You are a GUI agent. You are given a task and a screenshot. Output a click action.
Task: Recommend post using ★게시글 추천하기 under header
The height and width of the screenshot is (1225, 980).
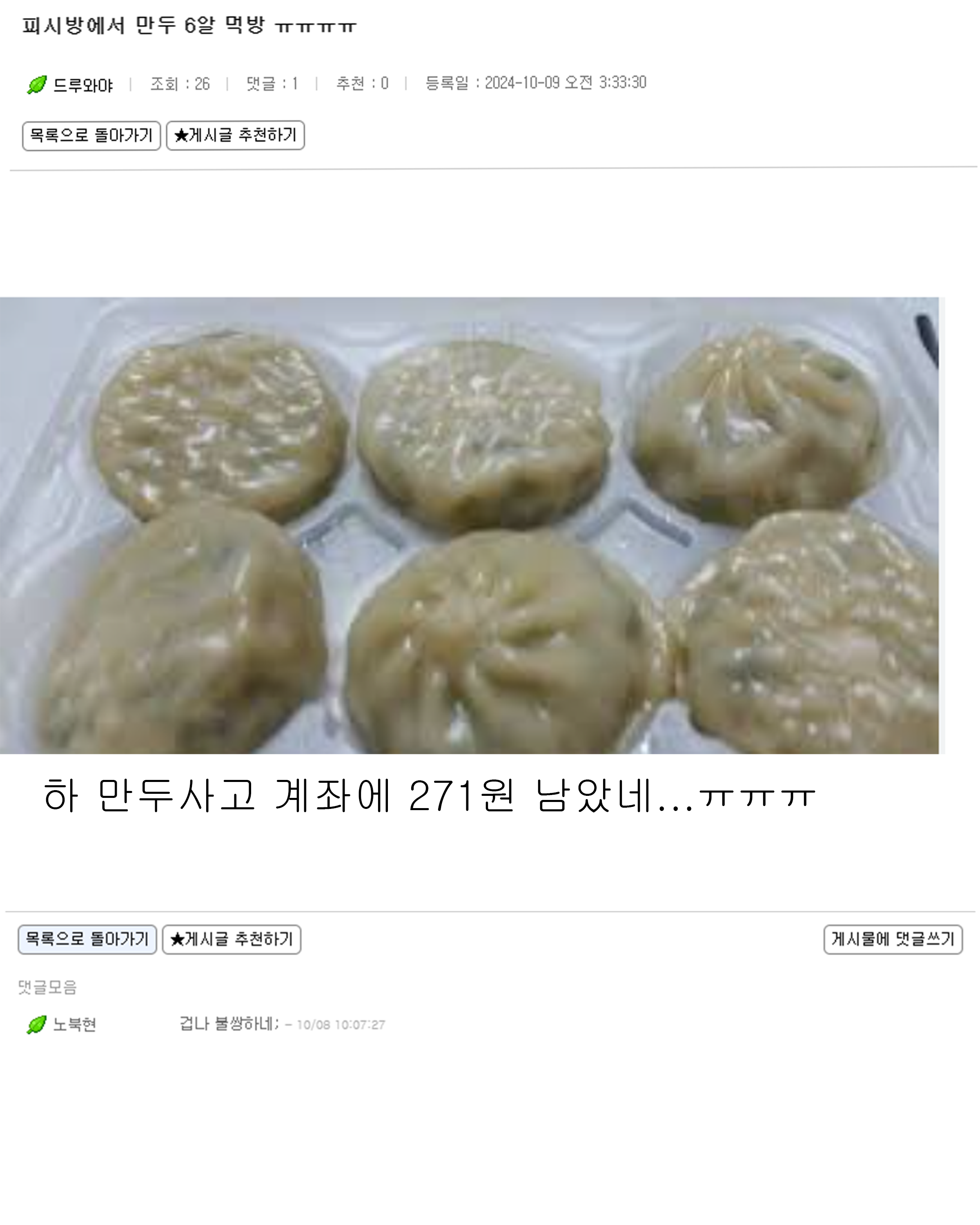click(235, 135)
